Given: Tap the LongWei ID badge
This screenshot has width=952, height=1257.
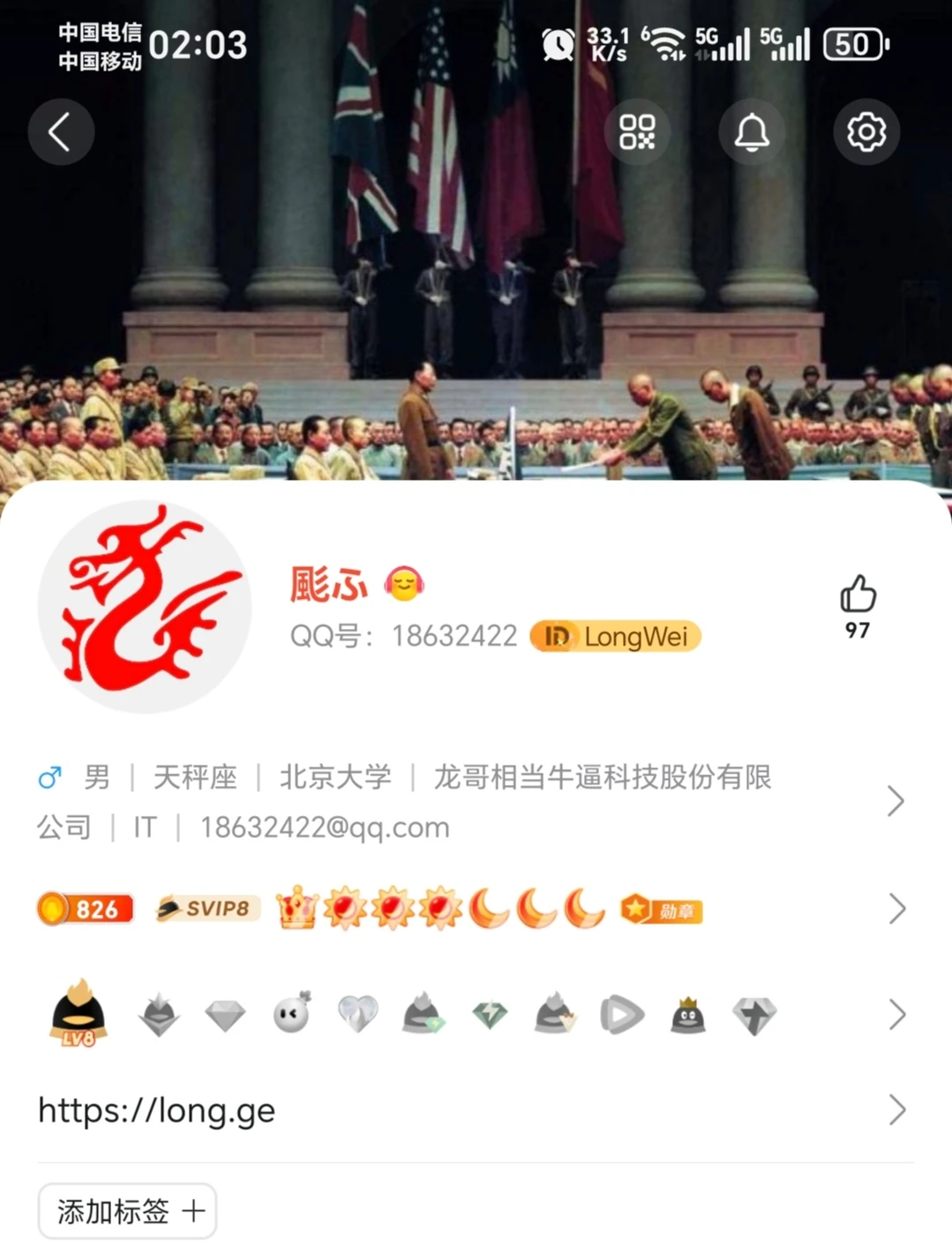Looking at the screenshot, I should [615, 636].
